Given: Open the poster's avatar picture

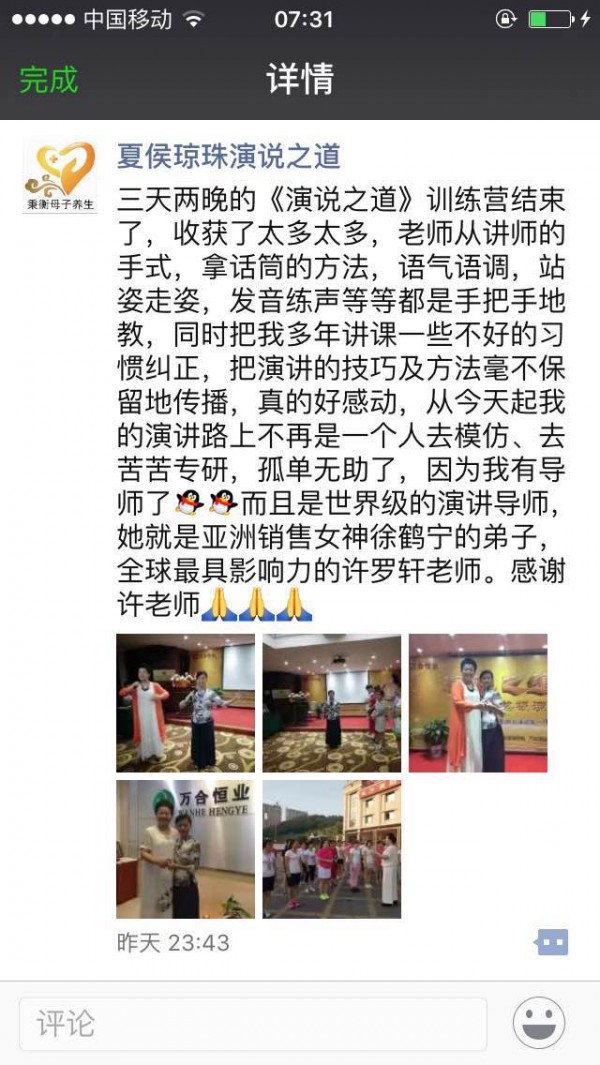Looking at the screenshot, I should click(60, 176).
